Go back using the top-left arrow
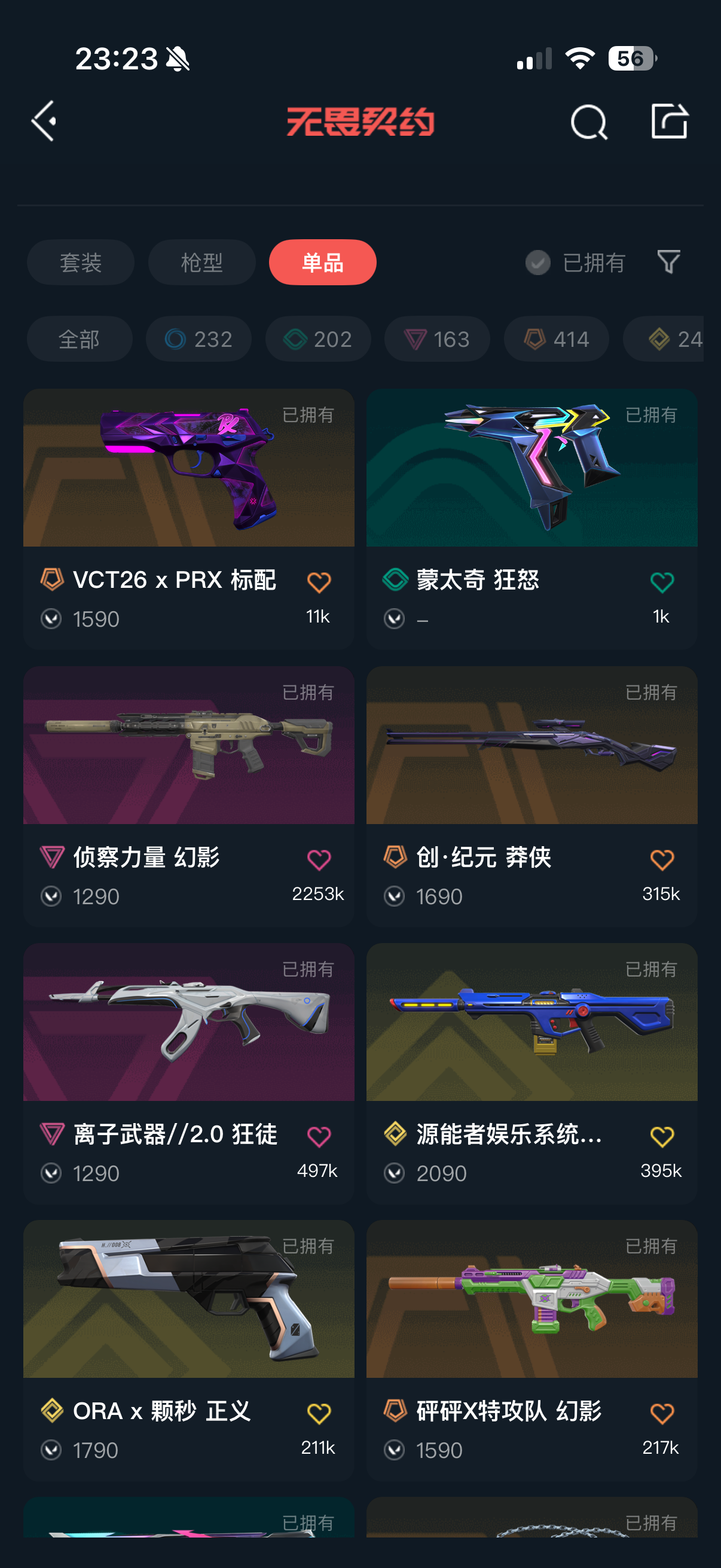Image resolution: width=721 pixels, height=1568 pixels. pos(44,121)
